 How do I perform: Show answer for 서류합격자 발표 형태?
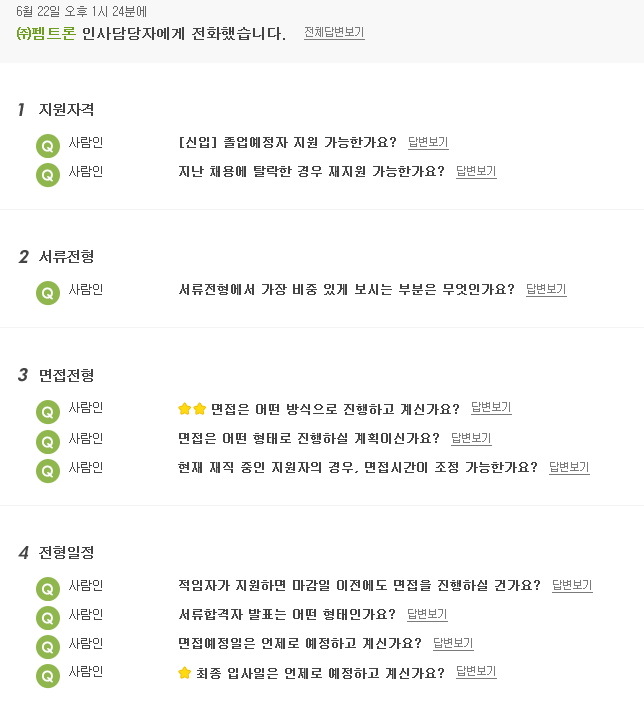coord(427,615)
